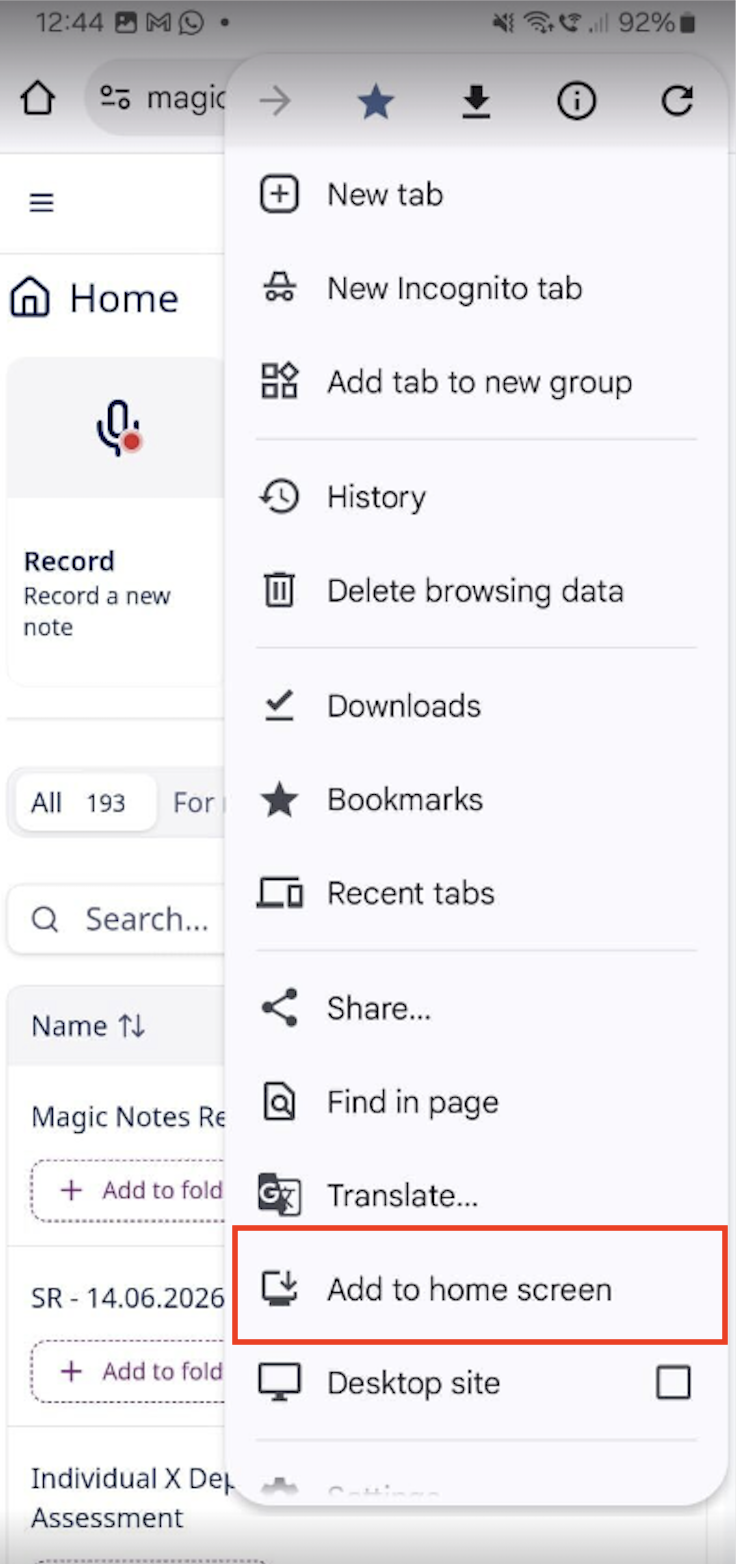Open browsing History
The height and width of the screenshot is (1564, 736).
click(376, 497)
